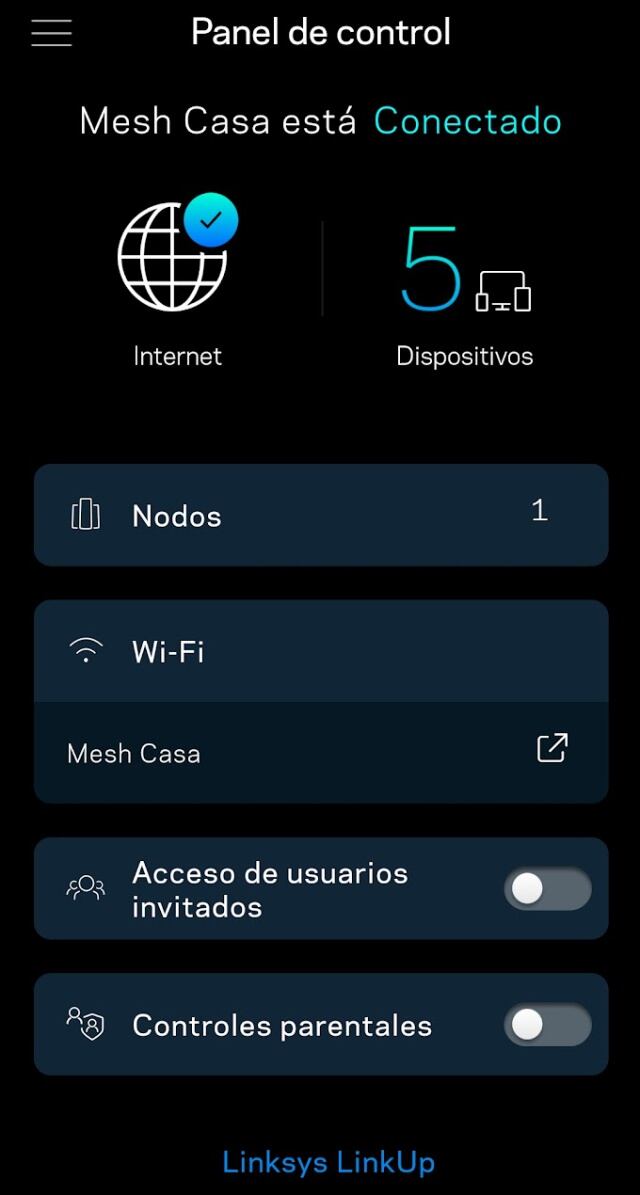Image resolution: width=640 pixels, height=1195 pixels.
Task: Open the hamburger navigation menu
Action: tap(51, 33)
